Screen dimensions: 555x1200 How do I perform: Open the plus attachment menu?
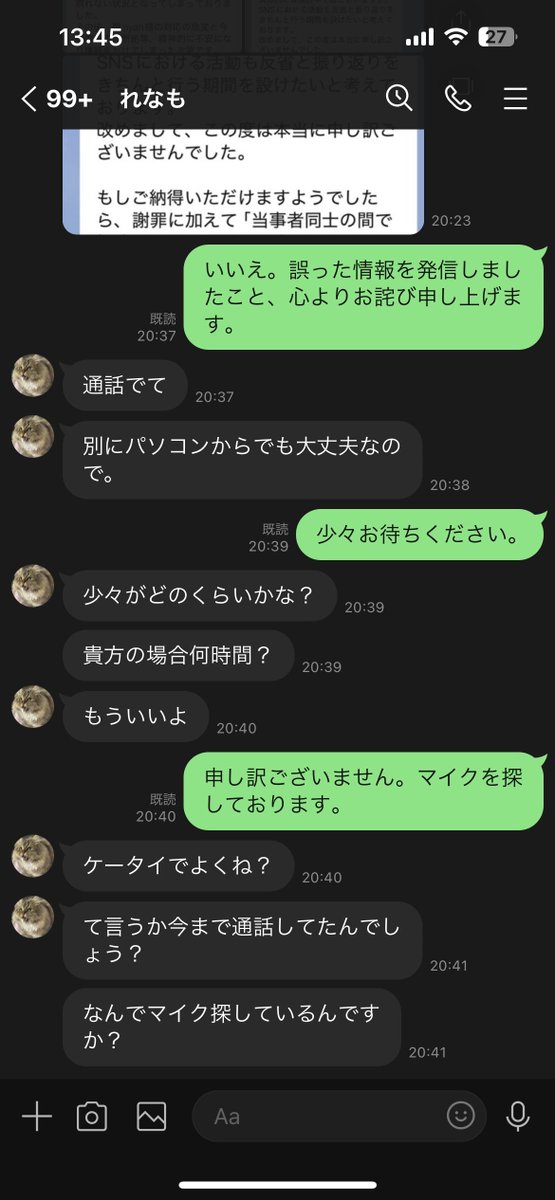click(x=36, y=1116)
